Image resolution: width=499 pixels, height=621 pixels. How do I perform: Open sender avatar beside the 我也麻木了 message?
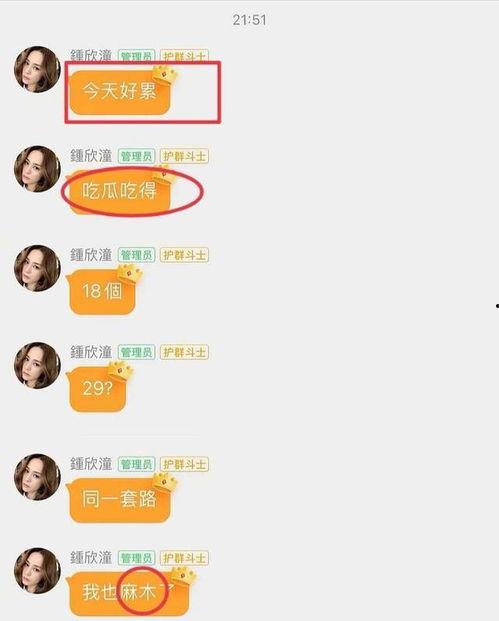(38, 571)
